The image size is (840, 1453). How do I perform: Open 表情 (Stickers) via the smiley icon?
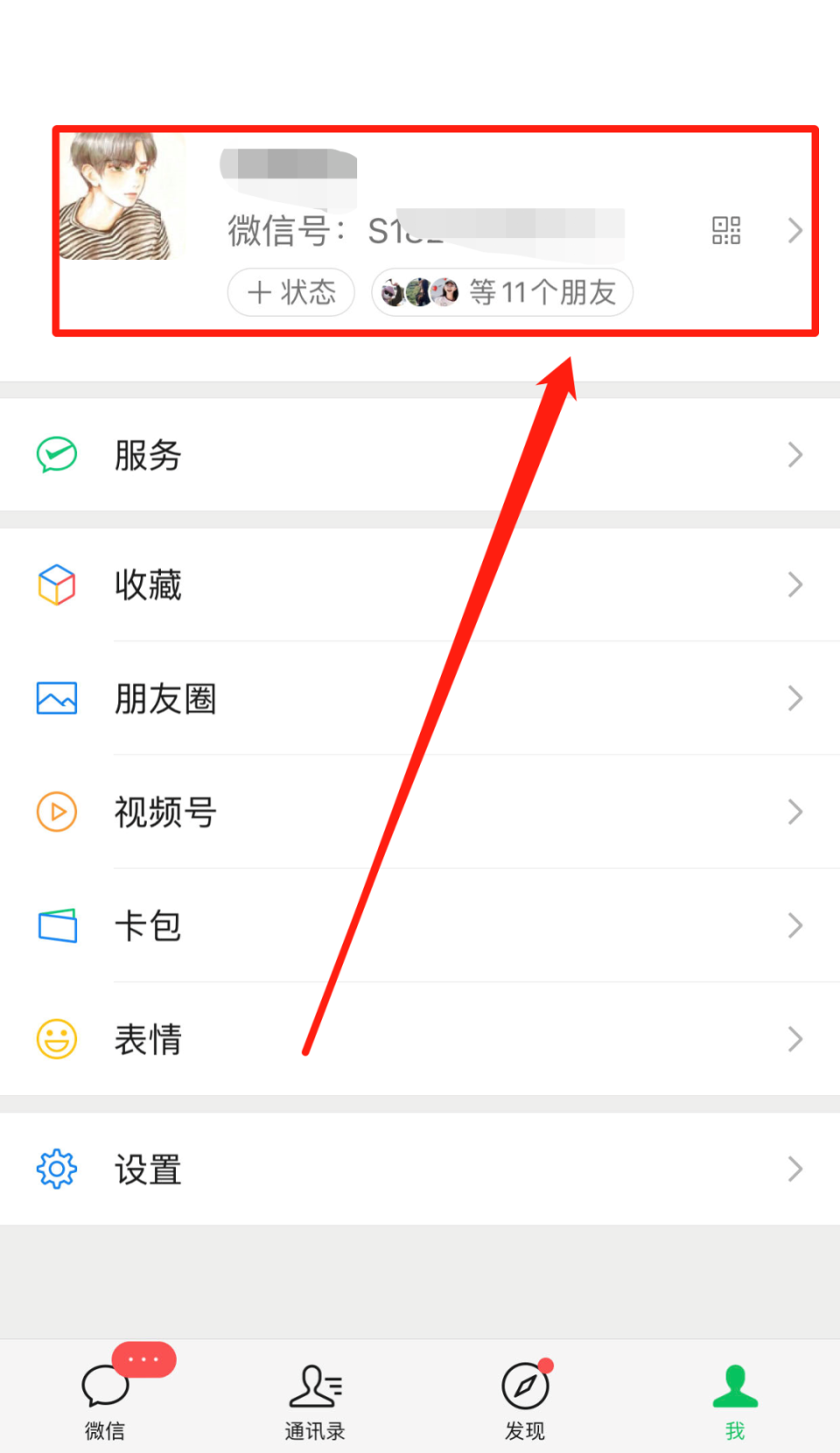tap(56, 1039)
